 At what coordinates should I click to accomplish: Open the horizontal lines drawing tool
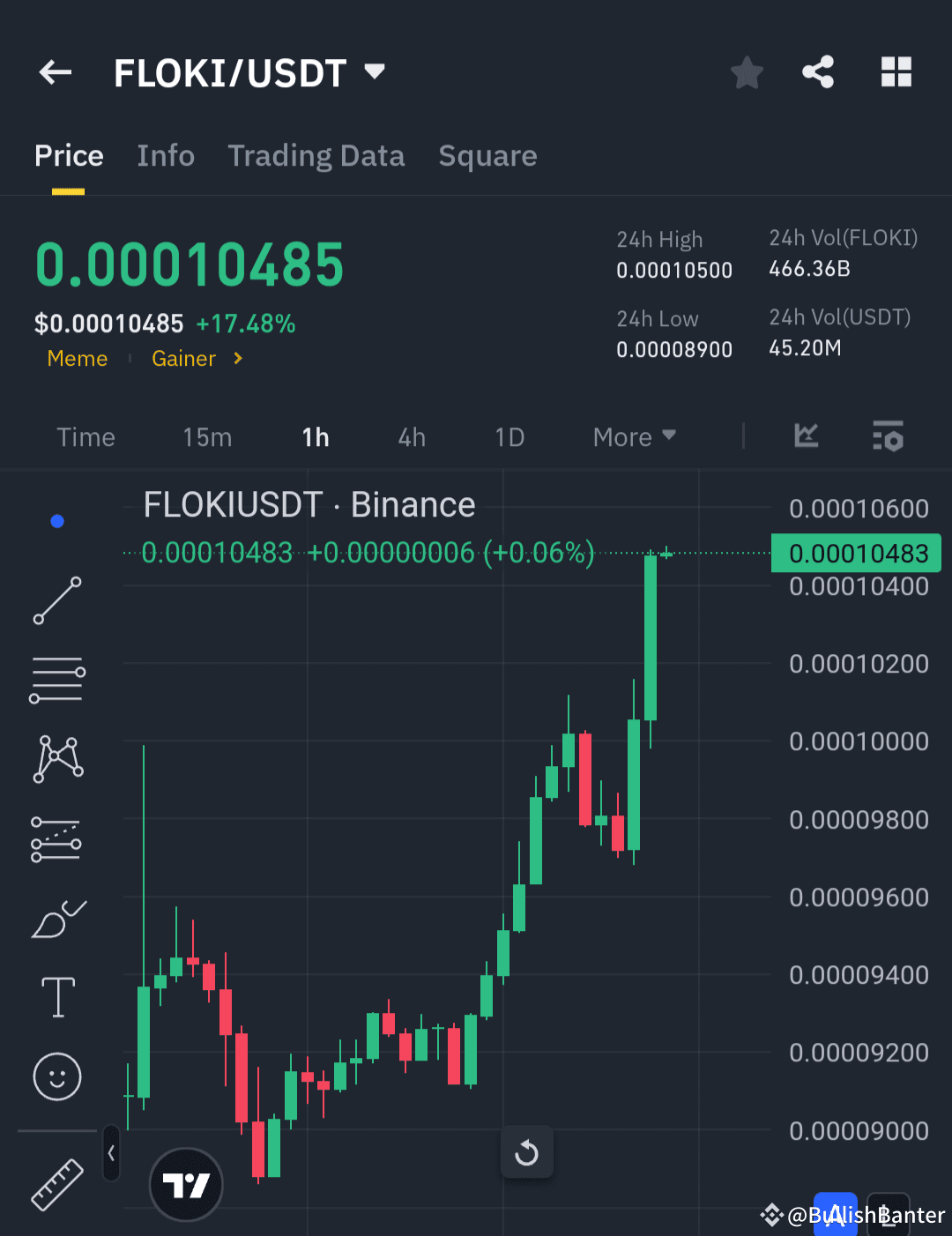(x=56, y=679)
